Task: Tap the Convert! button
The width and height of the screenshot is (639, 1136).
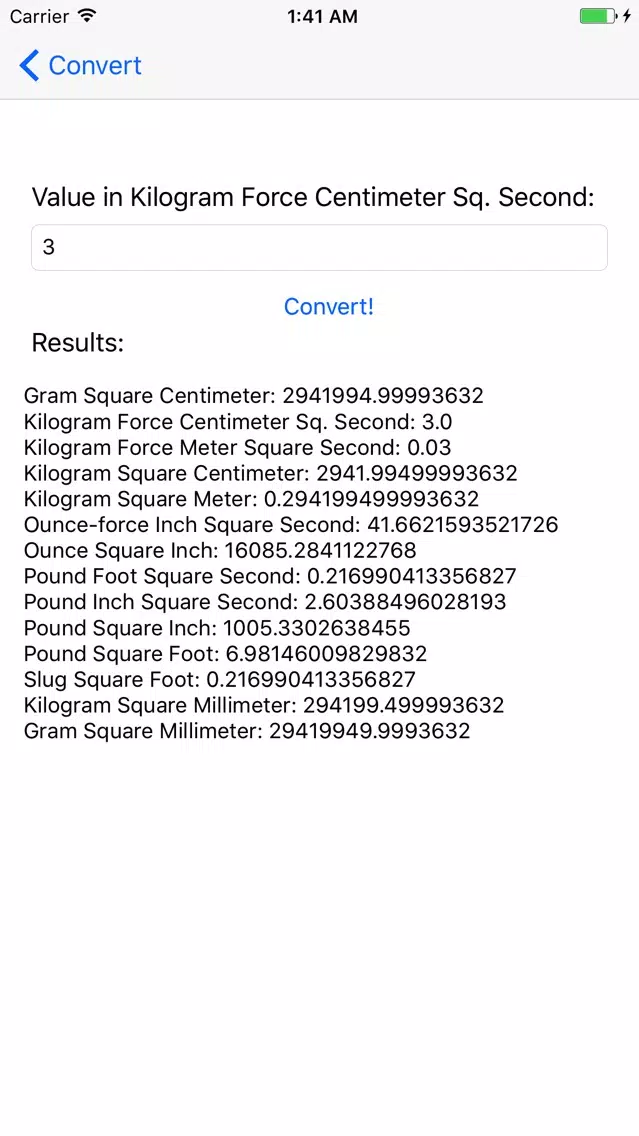Action: click(x=329, y=306)
